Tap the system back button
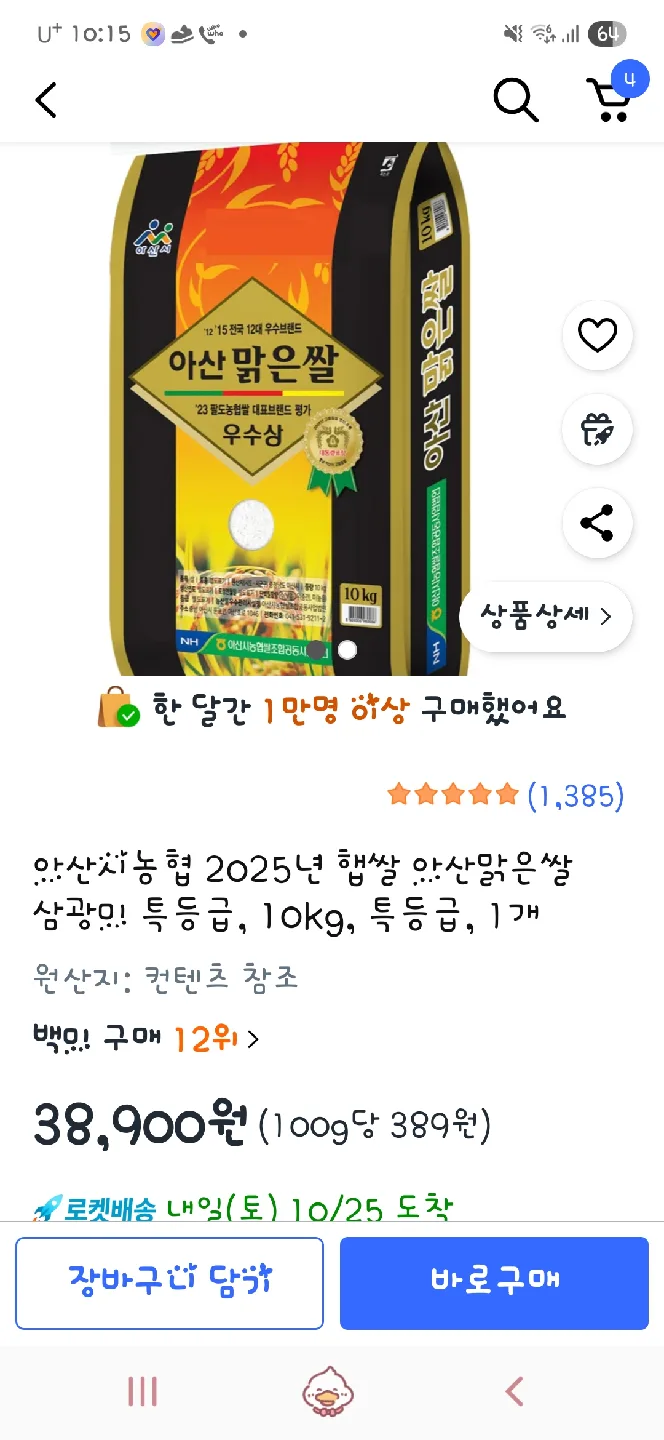 pos(515,1391)
